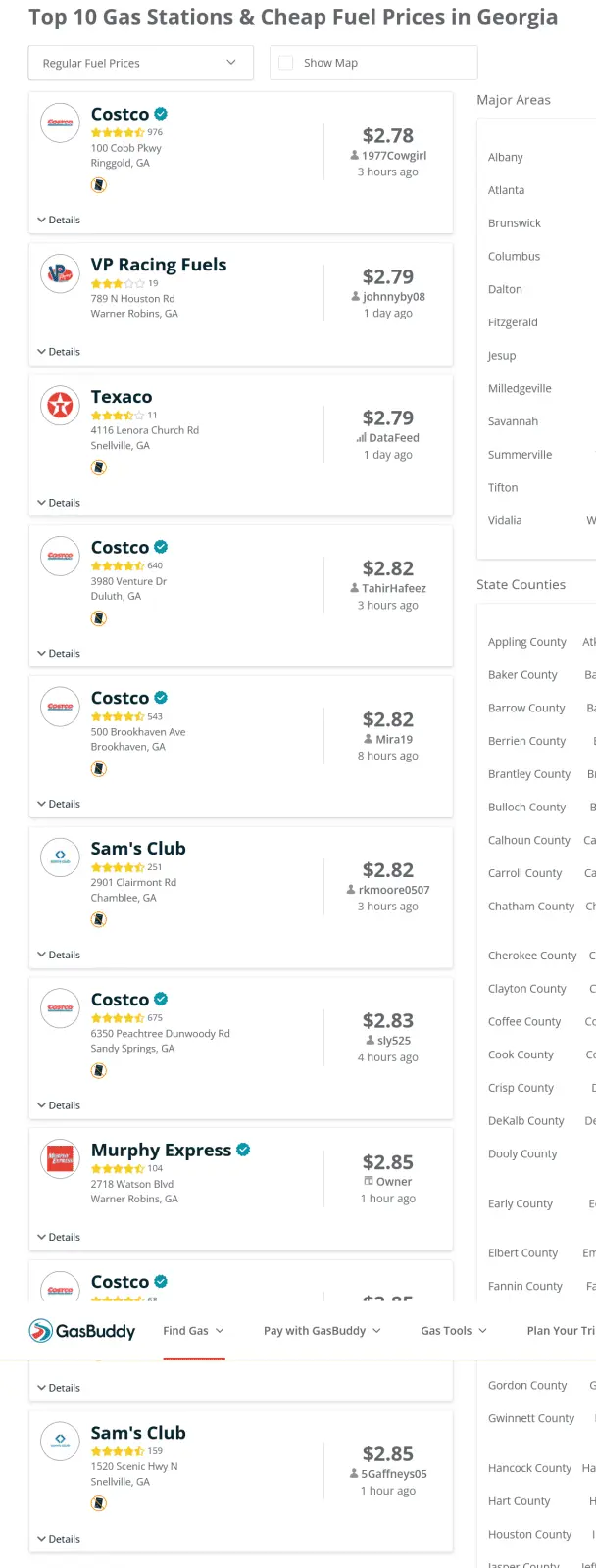Select Atlanta in Major Areas
Screen dimensions: 596x1568
tap(506, 190)
